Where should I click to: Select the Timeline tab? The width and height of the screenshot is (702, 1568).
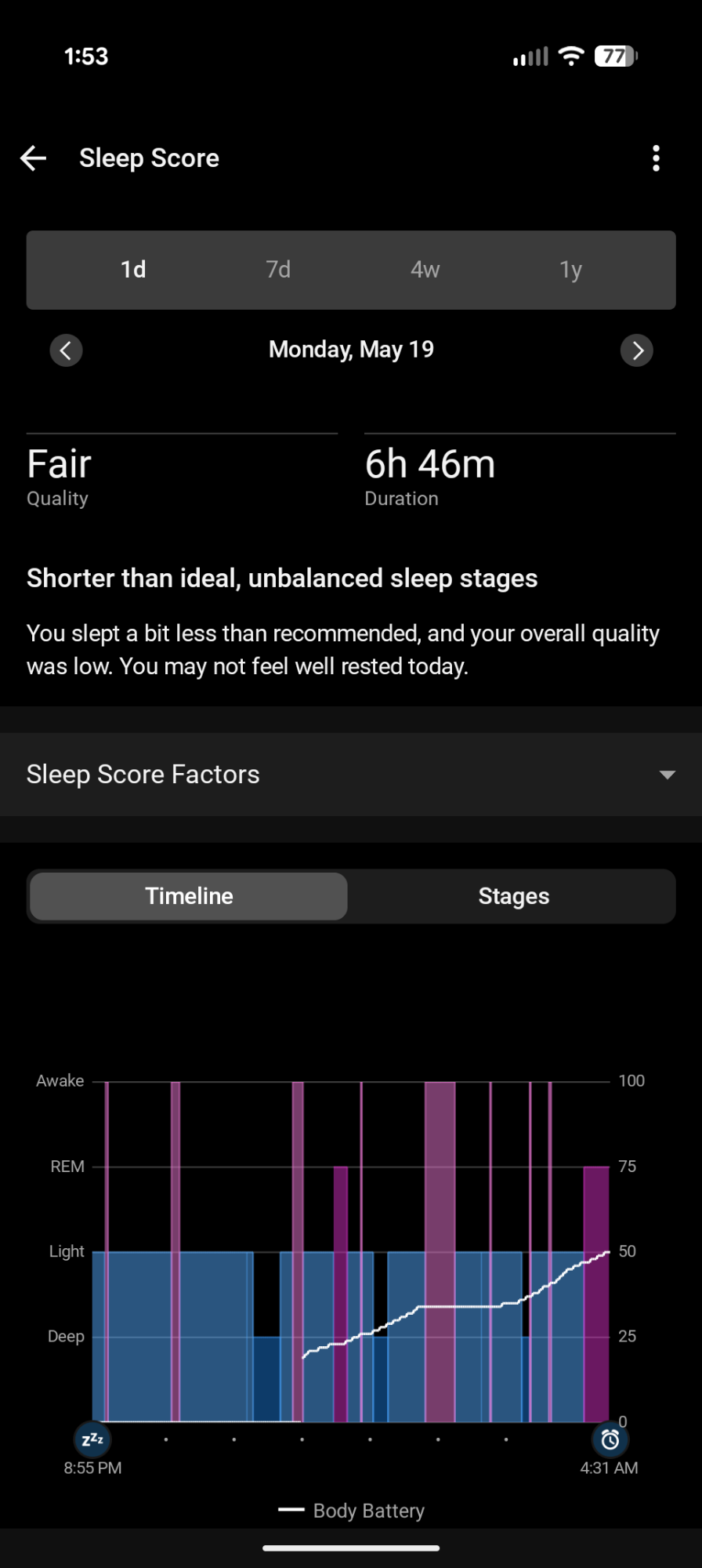click(189, 896)
